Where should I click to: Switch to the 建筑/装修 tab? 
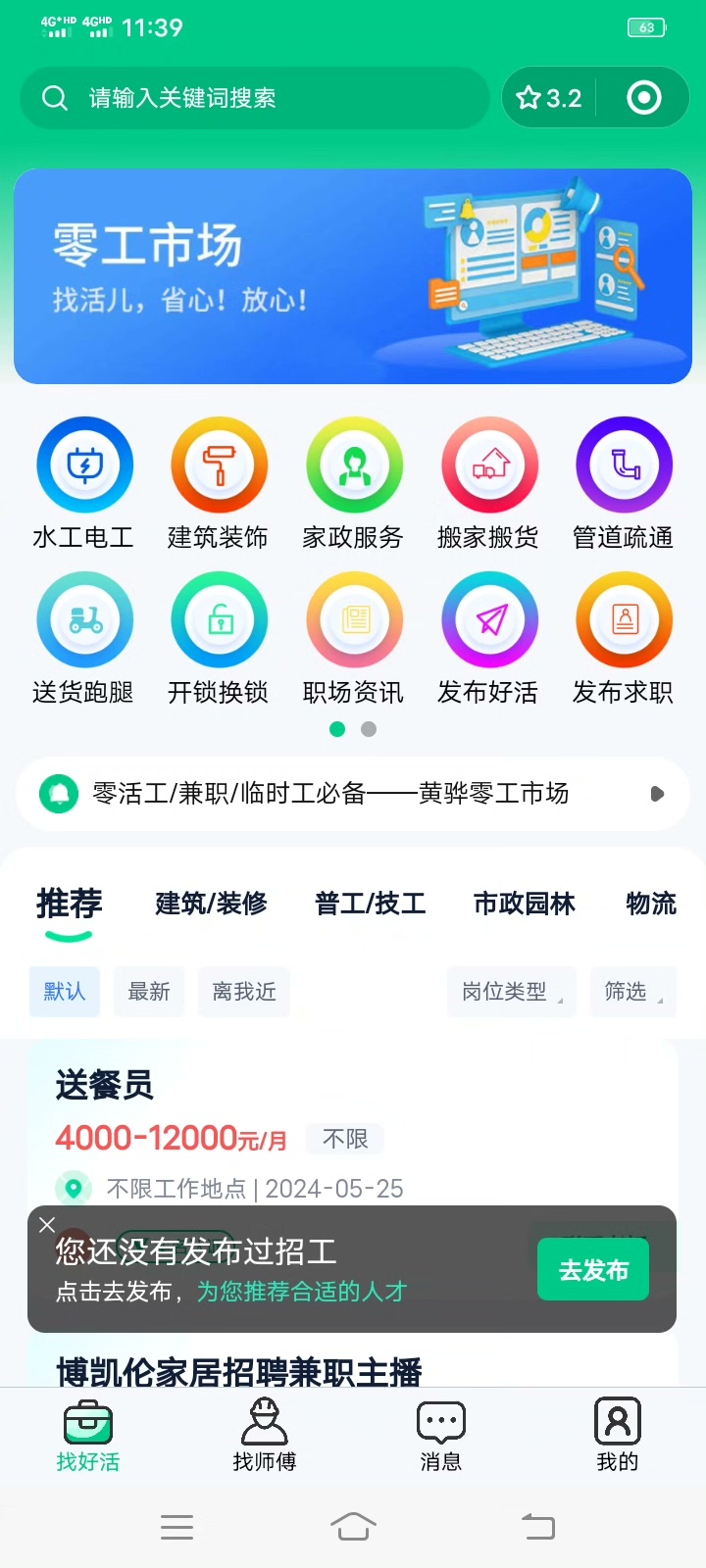pyautogui.click(x=211, y=904)
